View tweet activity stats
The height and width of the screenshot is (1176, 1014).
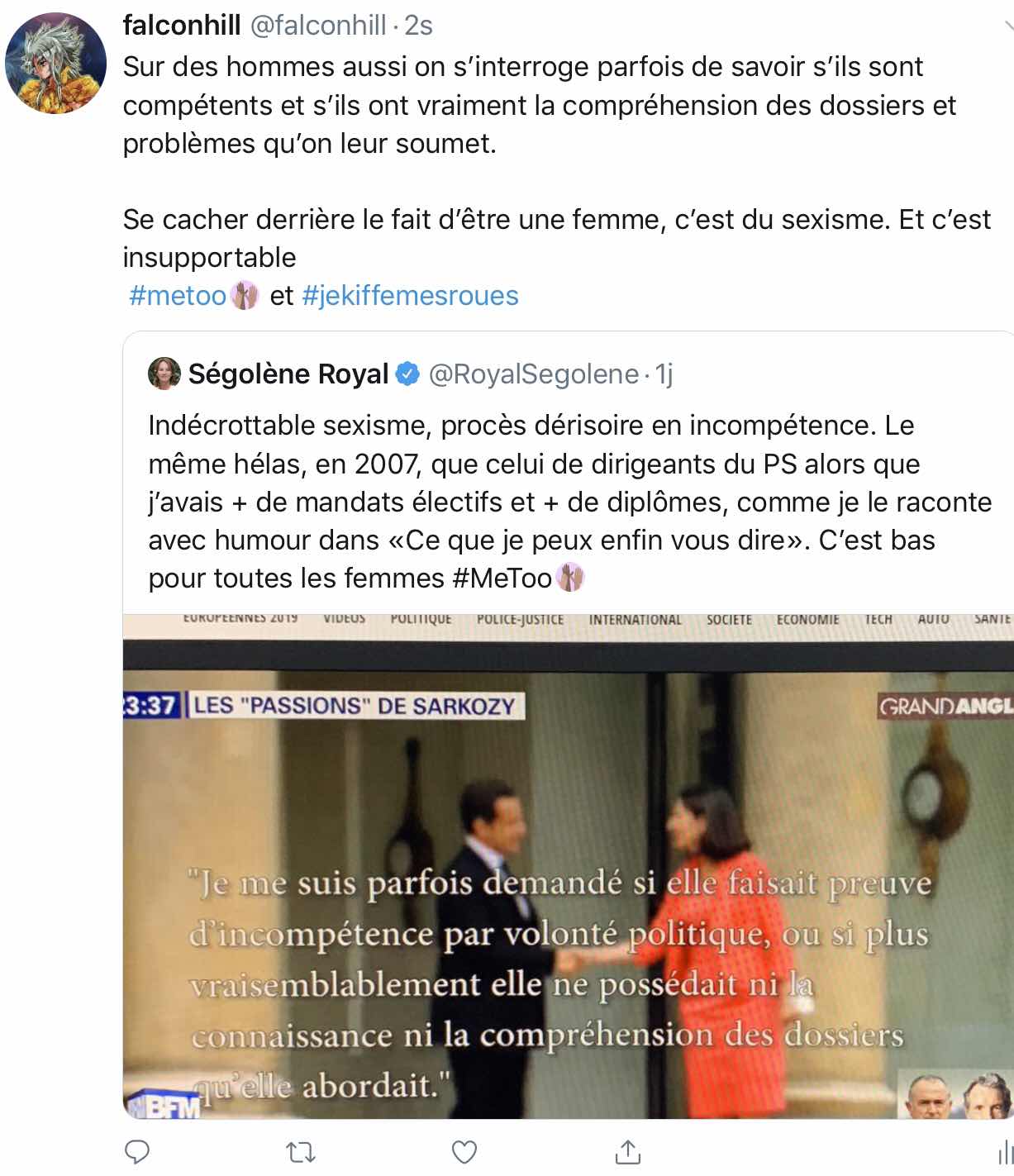coord(1003,1151)
